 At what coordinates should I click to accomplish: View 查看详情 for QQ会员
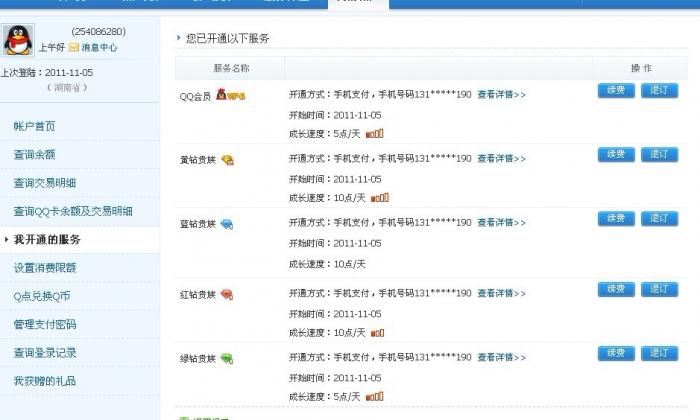[501, 94]
